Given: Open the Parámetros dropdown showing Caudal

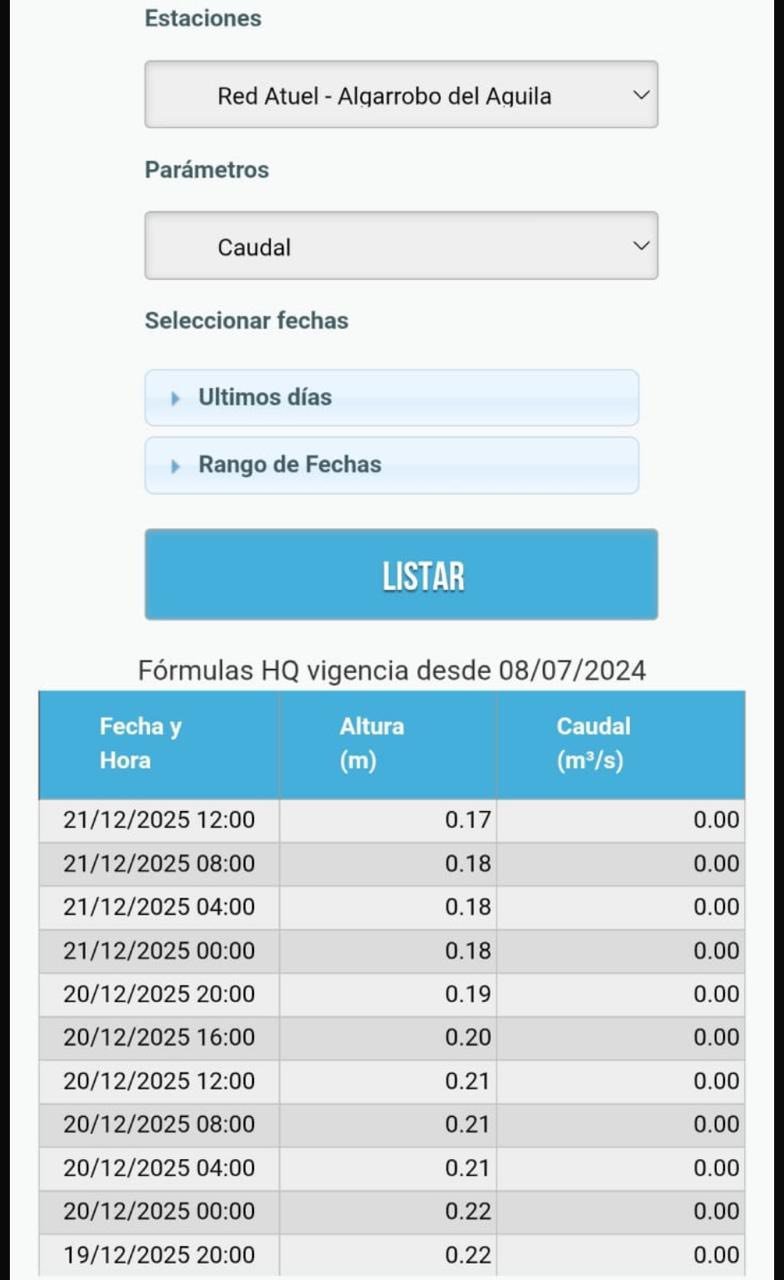Looking at the screenshot, I should (401, 246).
